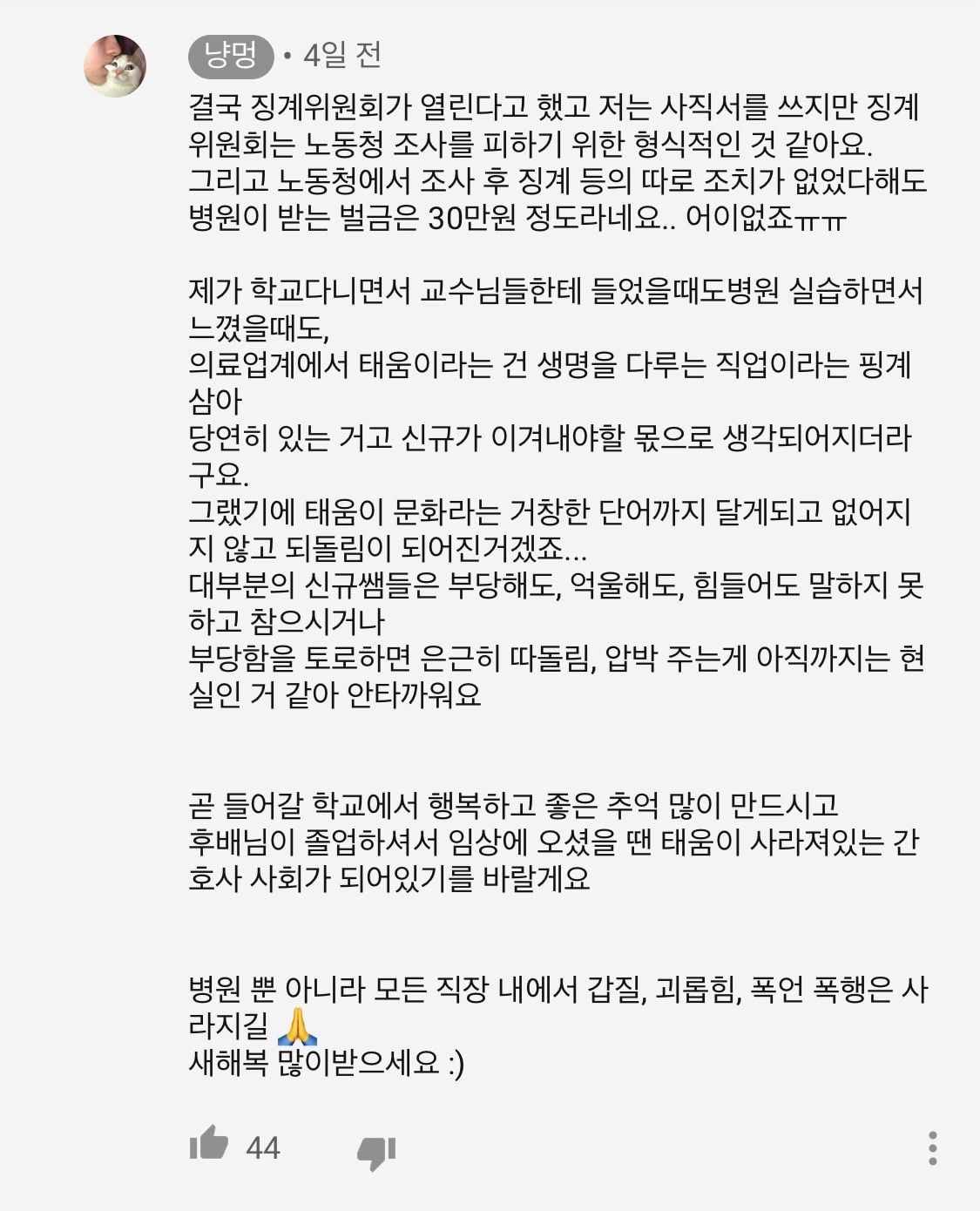Open the comment's overflow menu
Viewport: 980px width, 1211px height.
pyautogui.click(x=932, y=1148)
